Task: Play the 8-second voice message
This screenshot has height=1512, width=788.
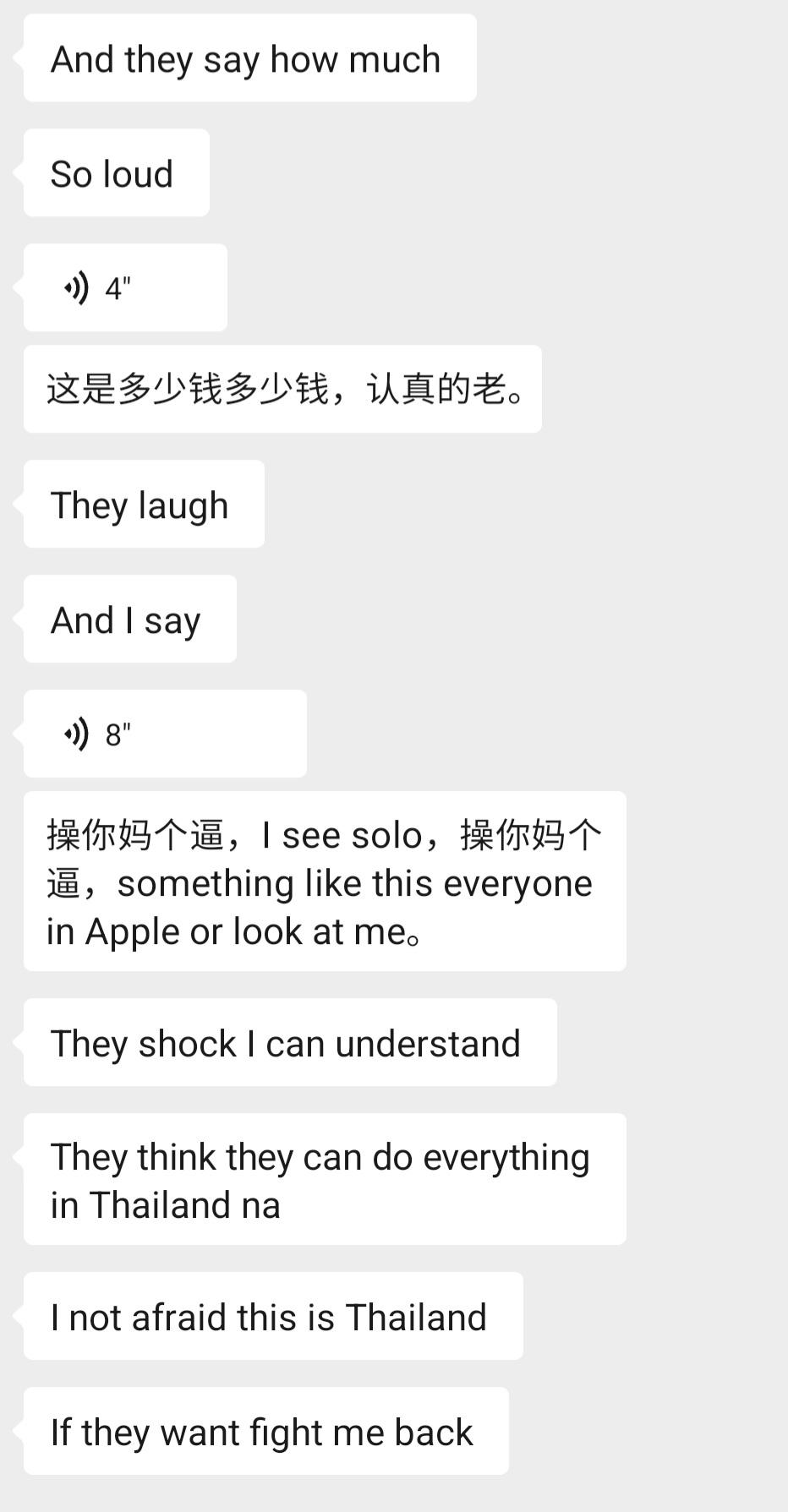Action: coord(164,734)
